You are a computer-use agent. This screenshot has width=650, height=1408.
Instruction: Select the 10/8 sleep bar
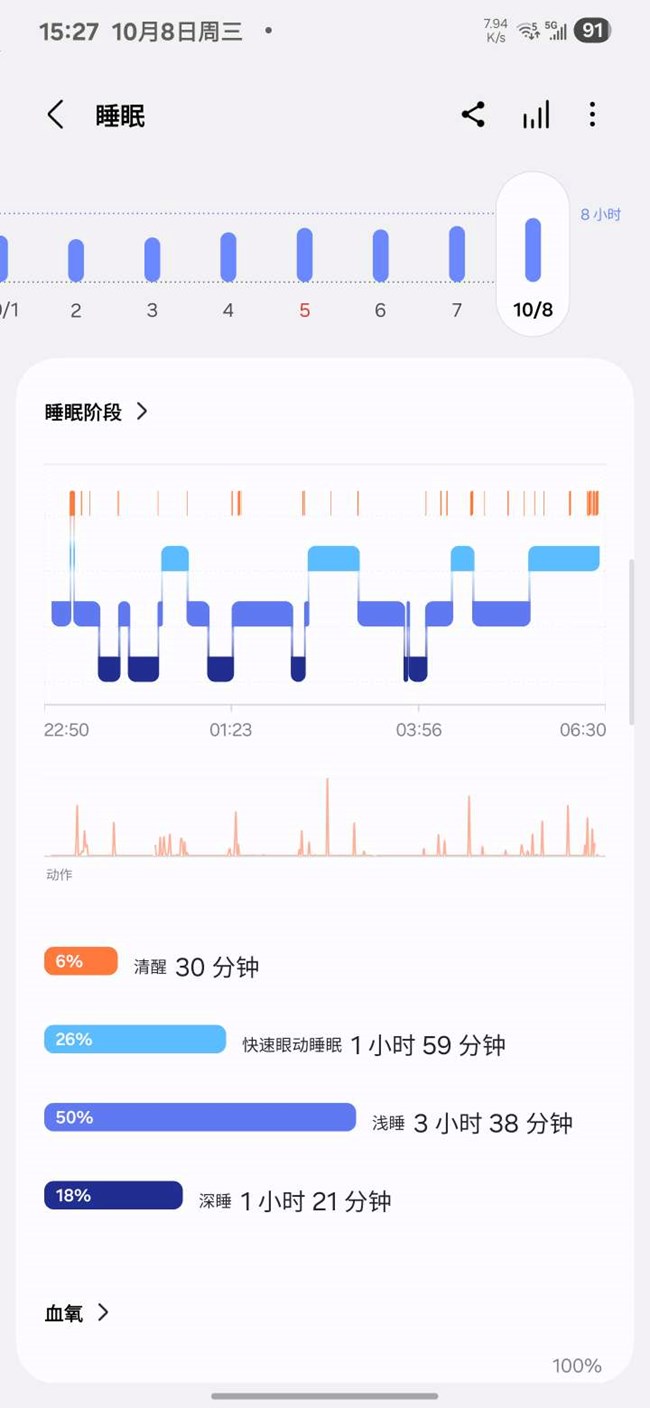tap(533, 251)
